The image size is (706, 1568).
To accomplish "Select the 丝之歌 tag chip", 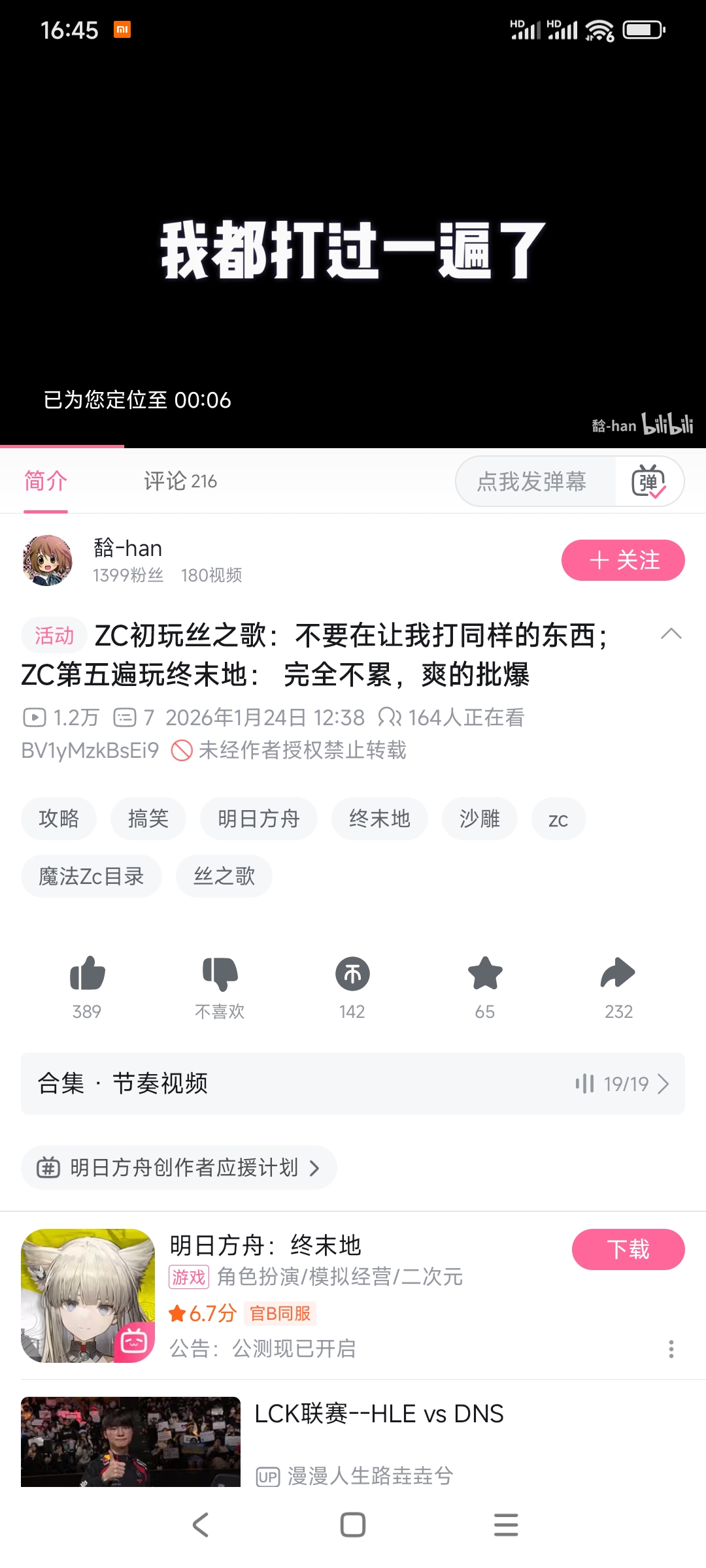I will (x=224, y=876).
